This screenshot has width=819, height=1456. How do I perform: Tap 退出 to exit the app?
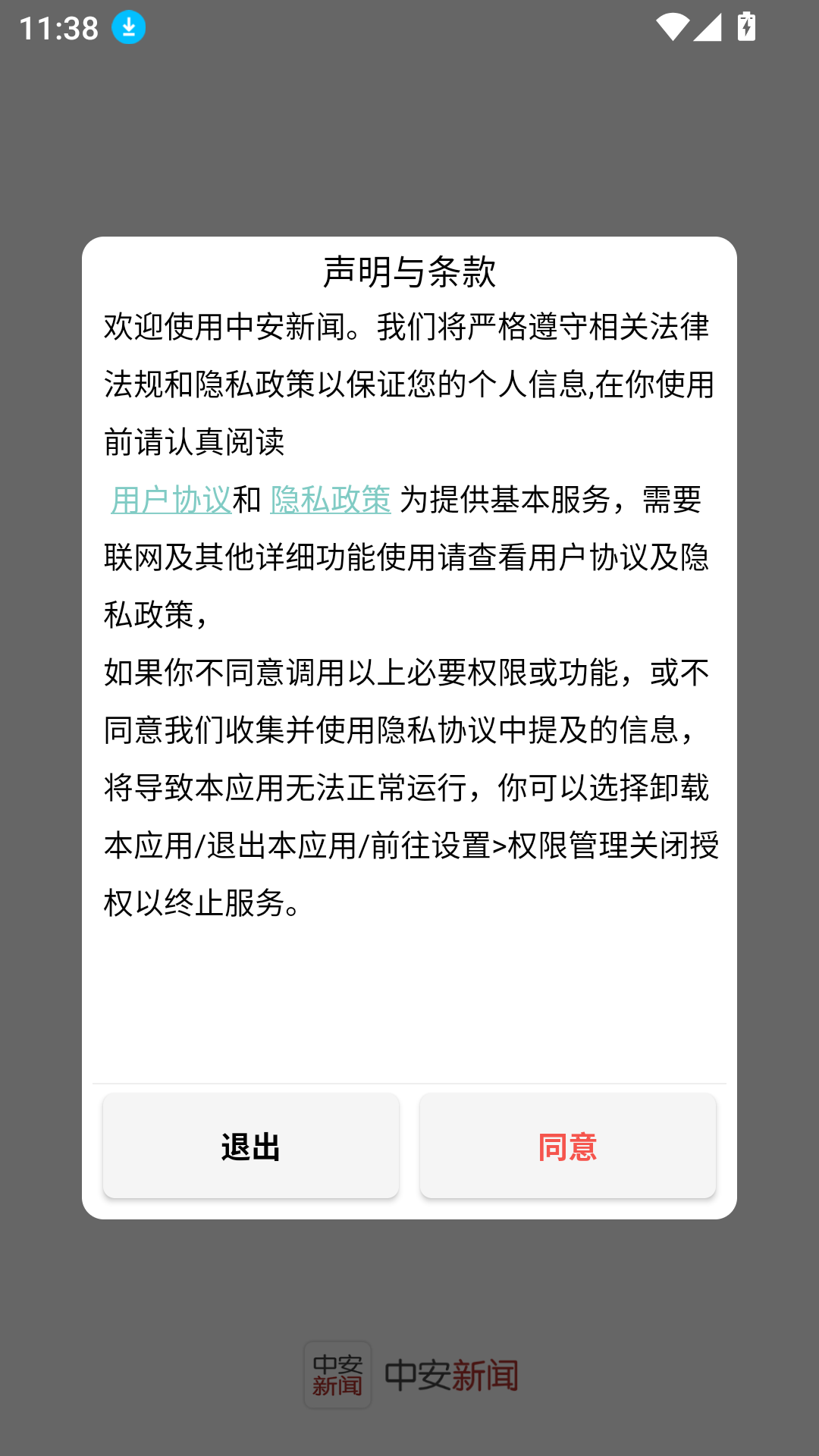(251, 1146)
